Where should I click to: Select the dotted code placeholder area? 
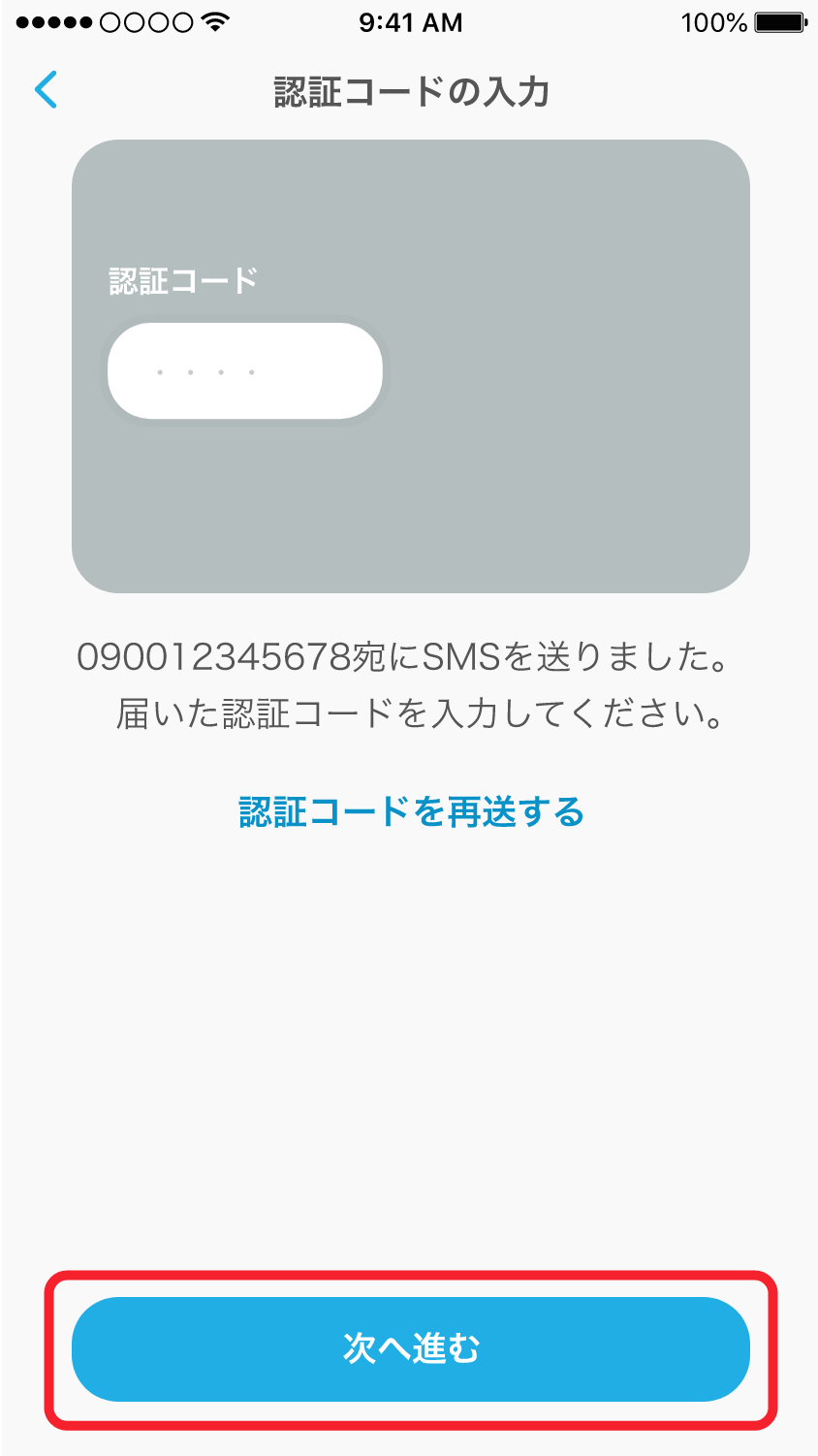pyautogui.click(x=208, y=370)
